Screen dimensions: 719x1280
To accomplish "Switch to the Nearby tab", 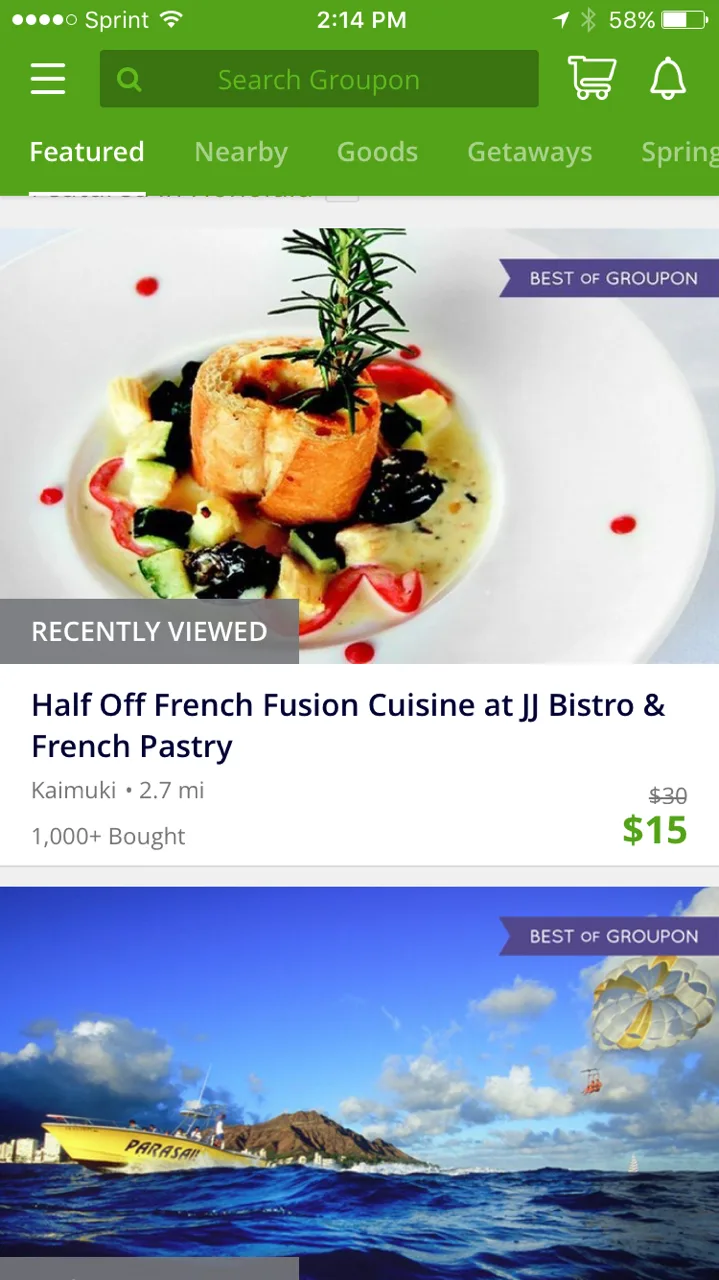I will pos(241,152).
